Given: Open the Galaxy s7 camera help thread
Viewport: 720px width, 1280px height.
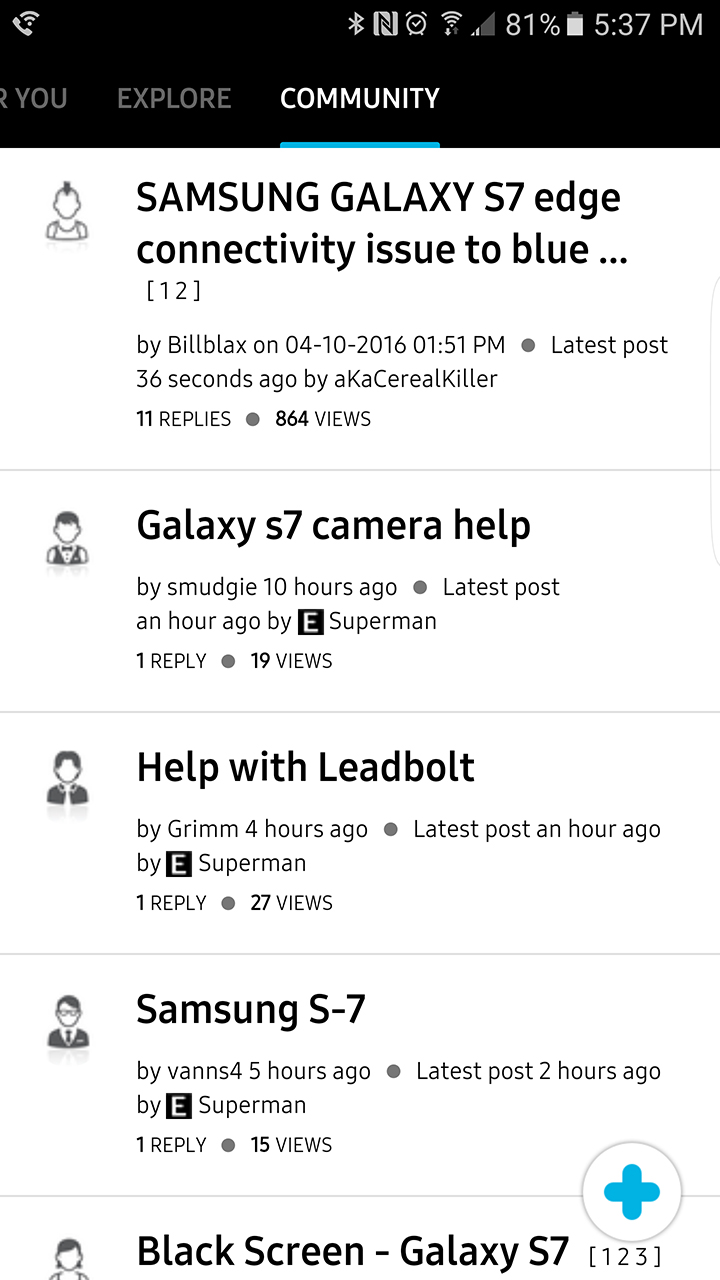Looking at the screenshot, I should click(x=333, y=526).
